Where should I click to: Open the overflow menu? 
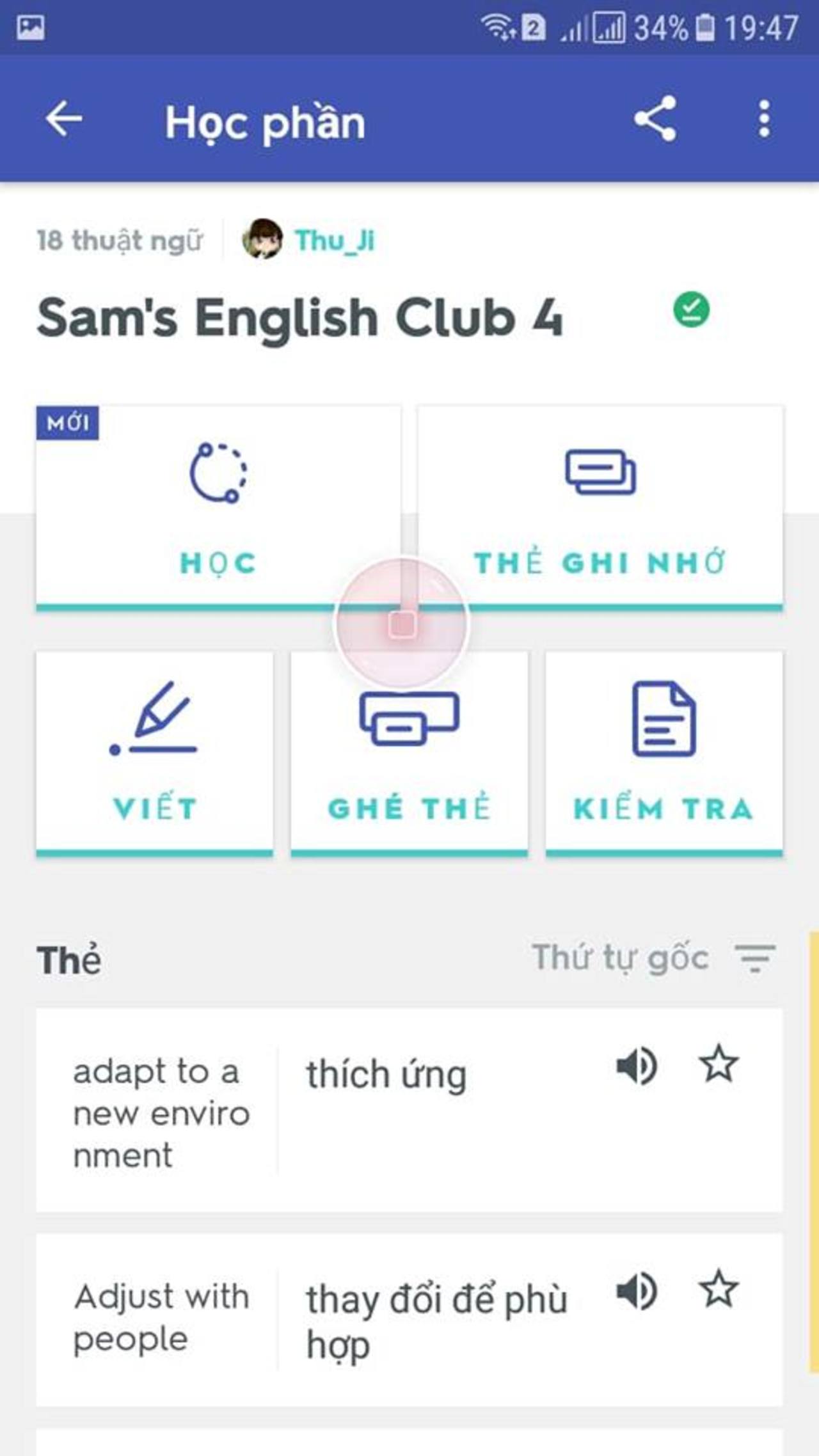click(764, 119)
